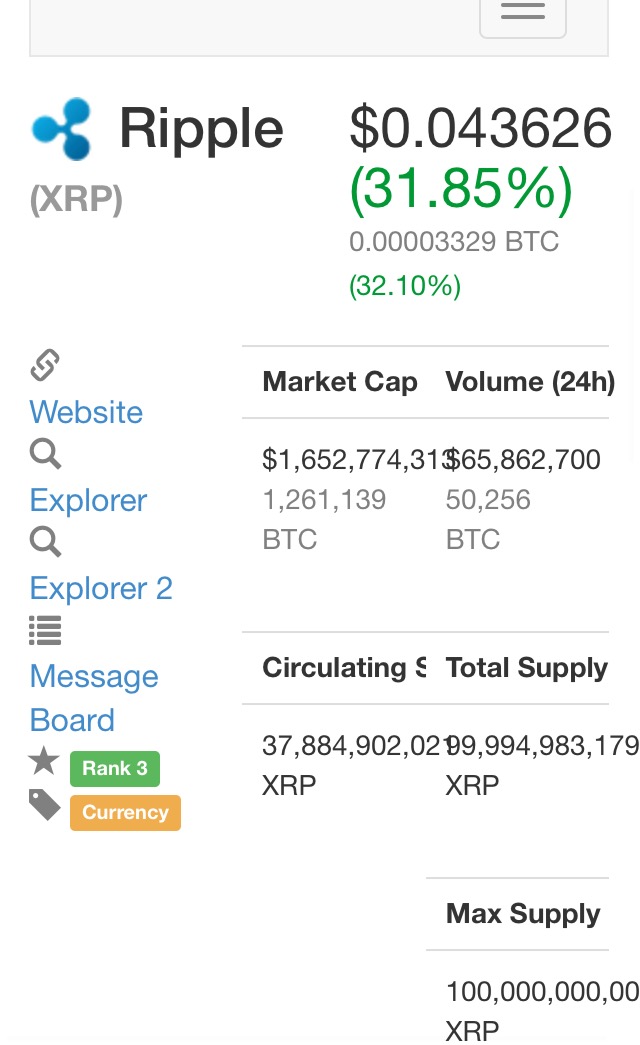
Task: Open the Ripple Website link
Action: pos(86,412)
